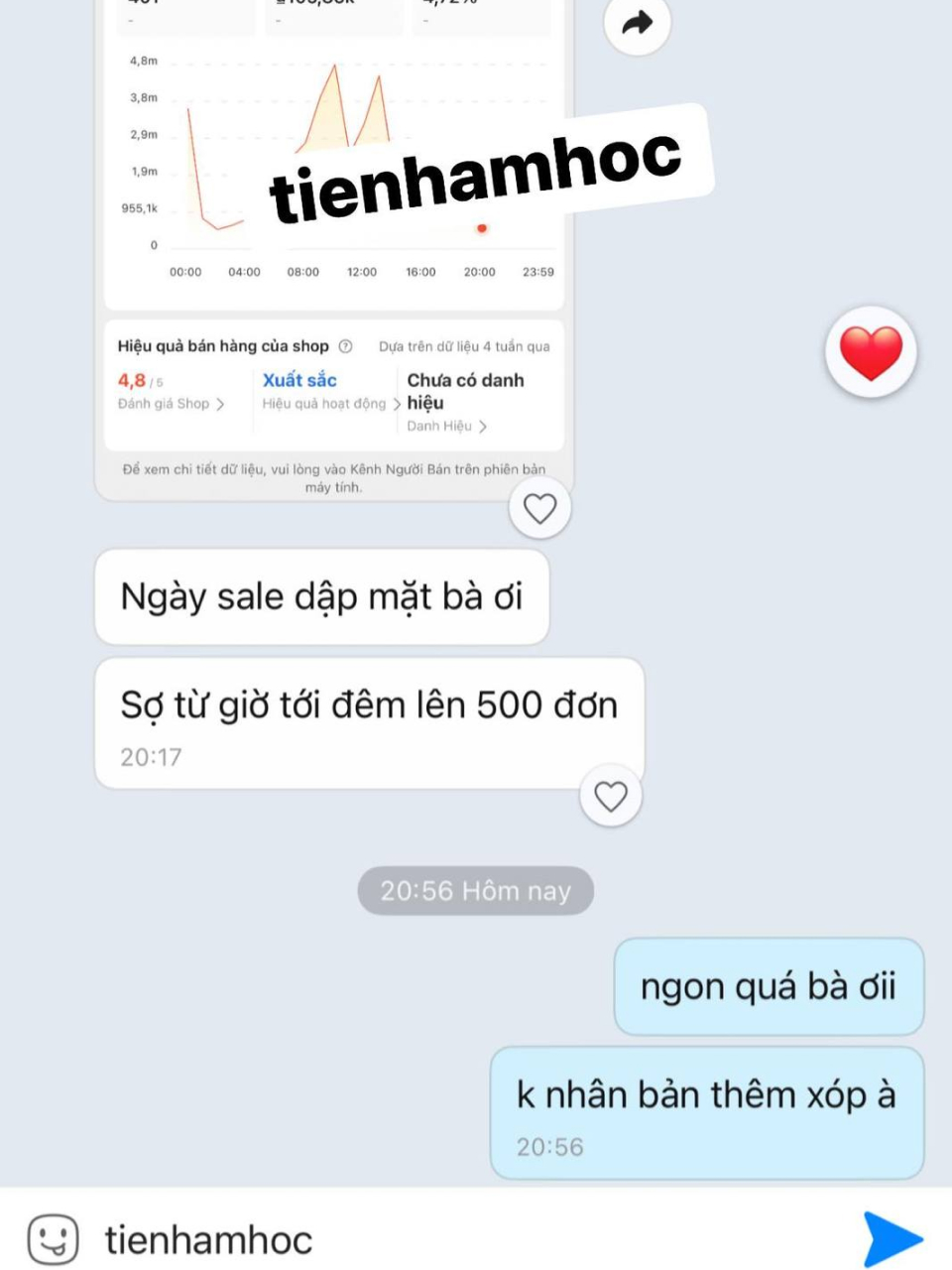The image size is (952, 1270).
Task: React with heart to the '500 đơn' message
Action: point(610,796)
